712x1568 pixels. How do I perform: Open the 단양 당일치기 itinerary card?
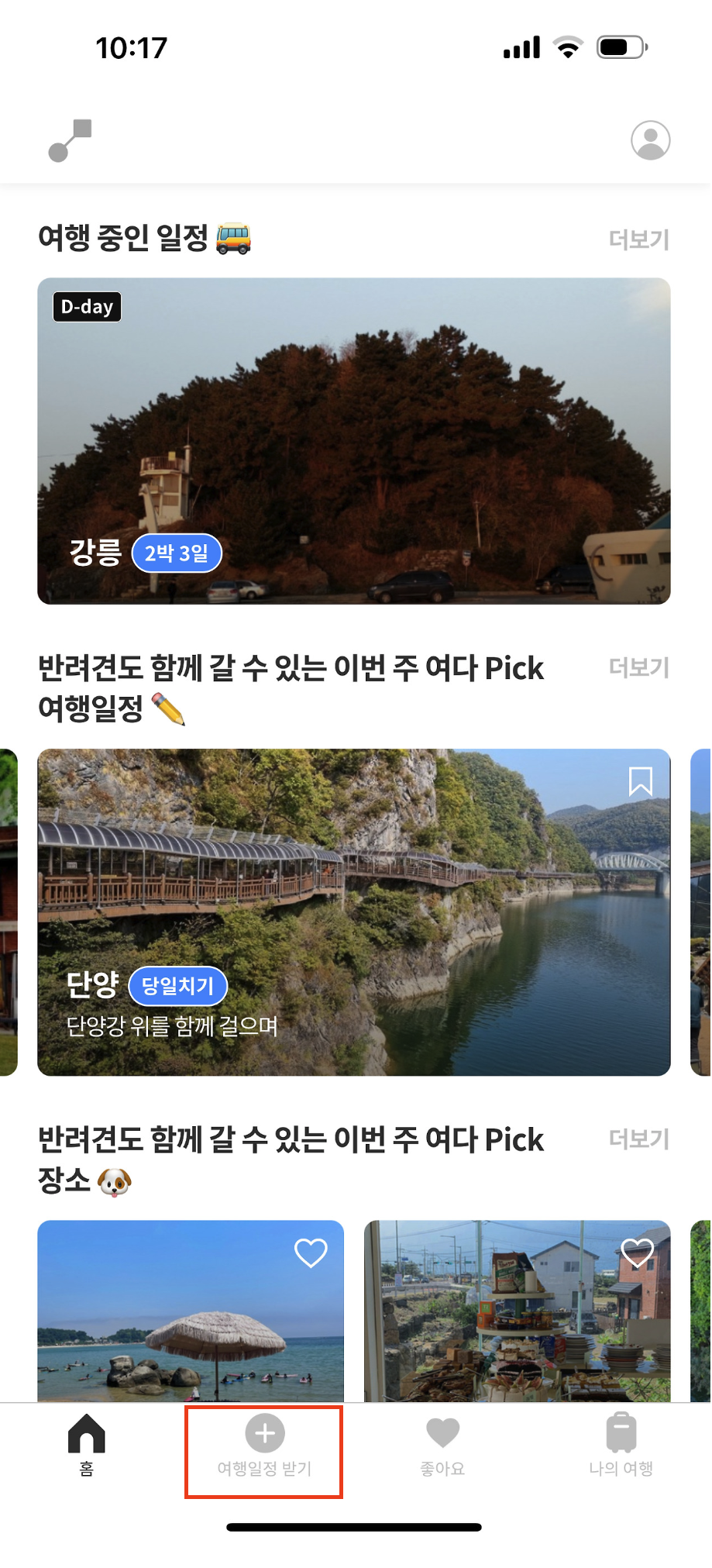(x=353, y=912)
